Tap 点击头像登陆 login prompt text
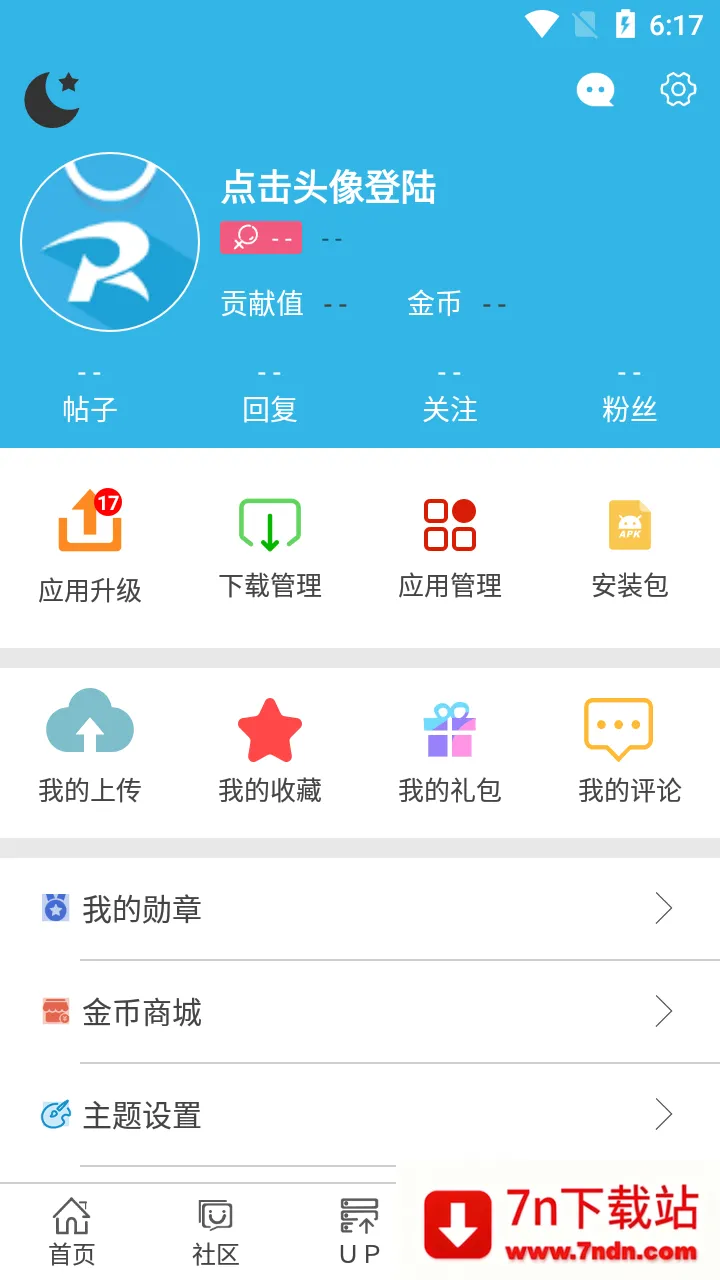 (329, 190)
